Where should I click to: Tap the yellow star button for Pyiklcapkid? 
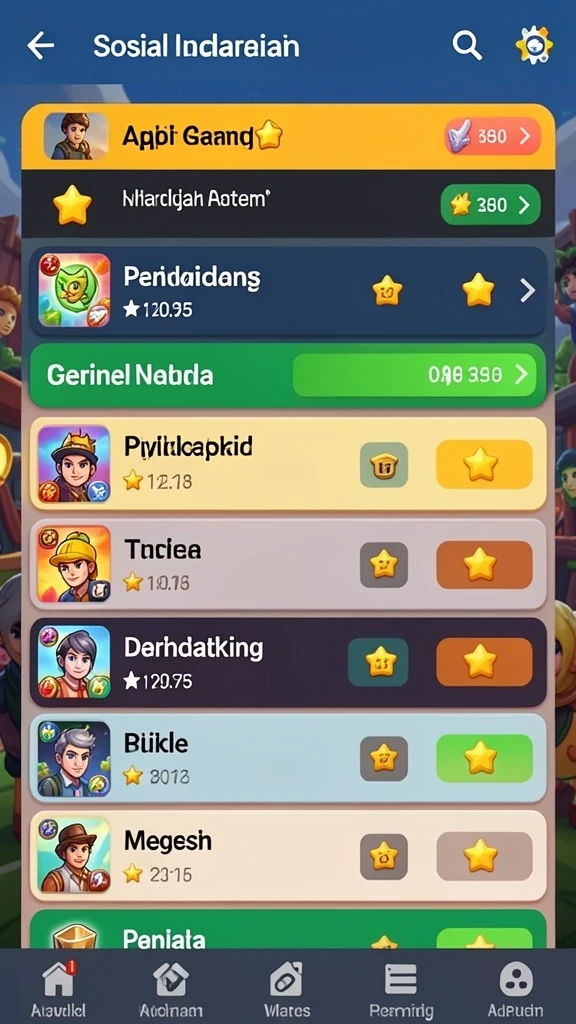[x=484, y=464]
